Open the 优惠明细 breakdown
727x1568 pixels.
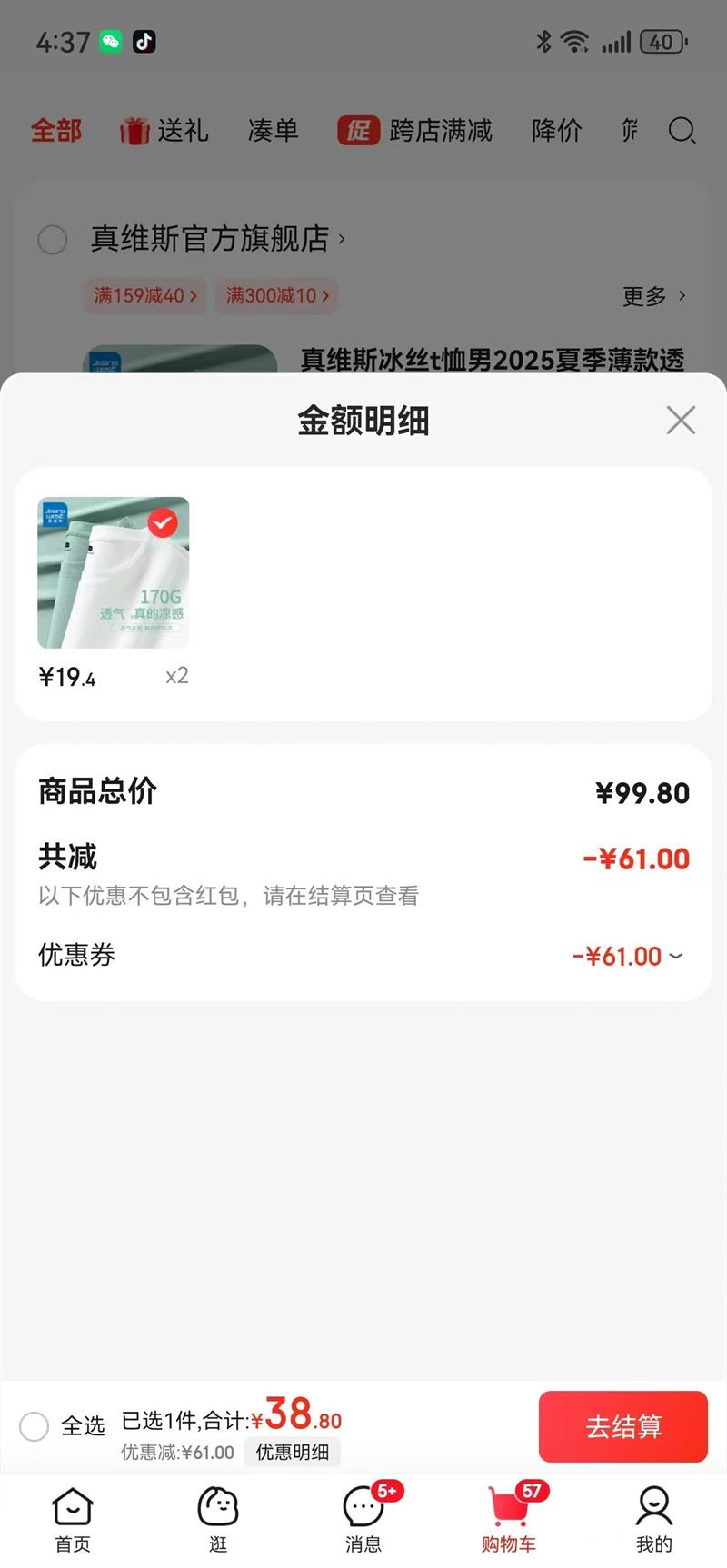coord(292,1452)
